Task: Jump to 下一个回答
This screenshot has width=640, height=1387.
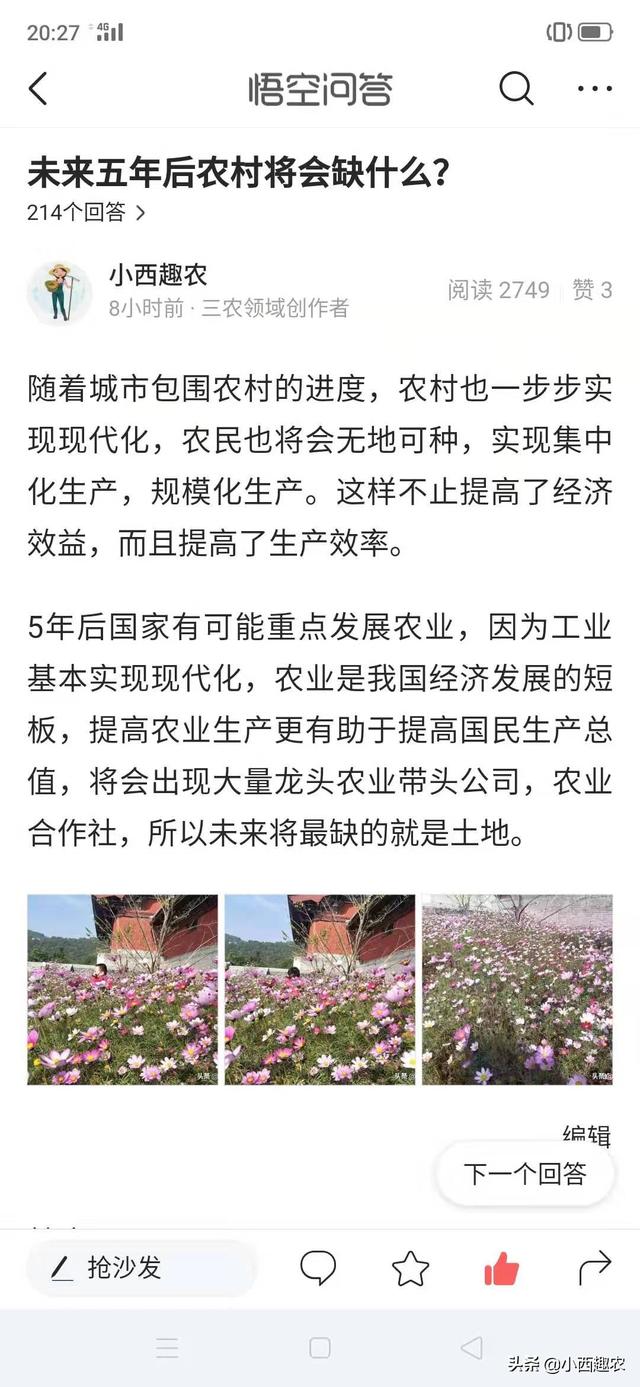Action: click(x=525, y=1174)
